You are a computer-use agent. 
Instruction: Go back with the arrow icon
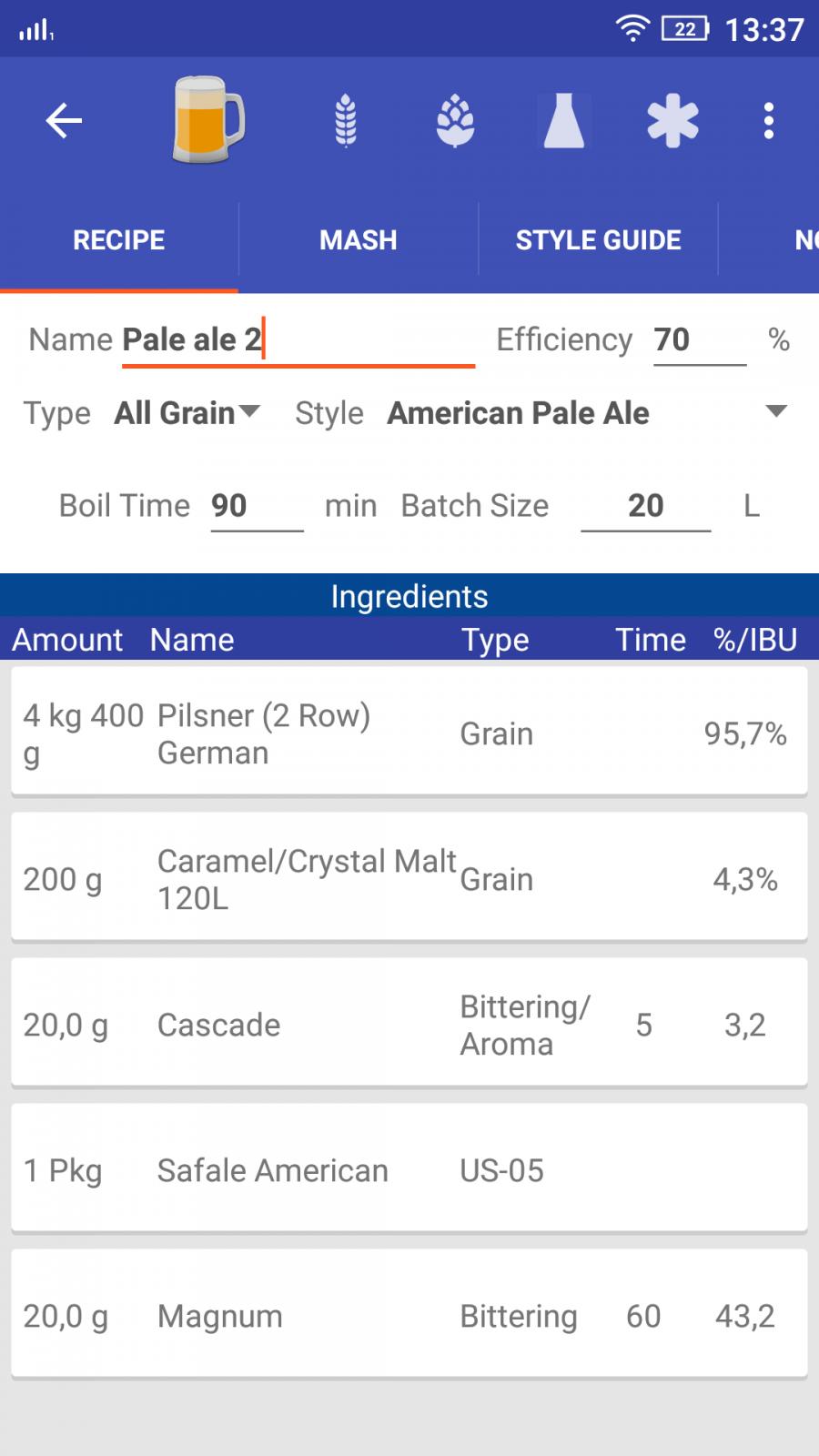tap(64, 121)
